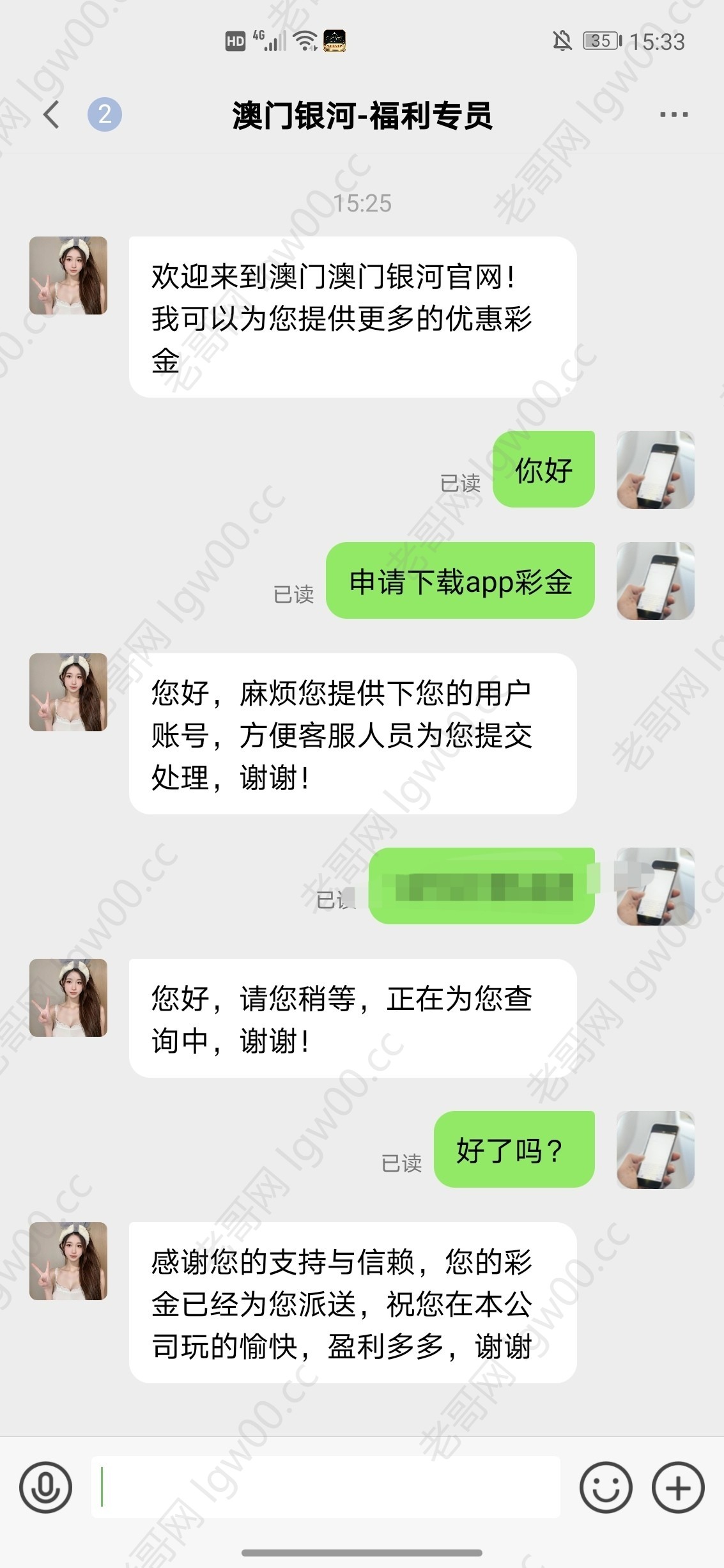Focus the message text field
The width and height of the screenshot is (724, 1568).
pyautogui.click(x=326, y=1487)
